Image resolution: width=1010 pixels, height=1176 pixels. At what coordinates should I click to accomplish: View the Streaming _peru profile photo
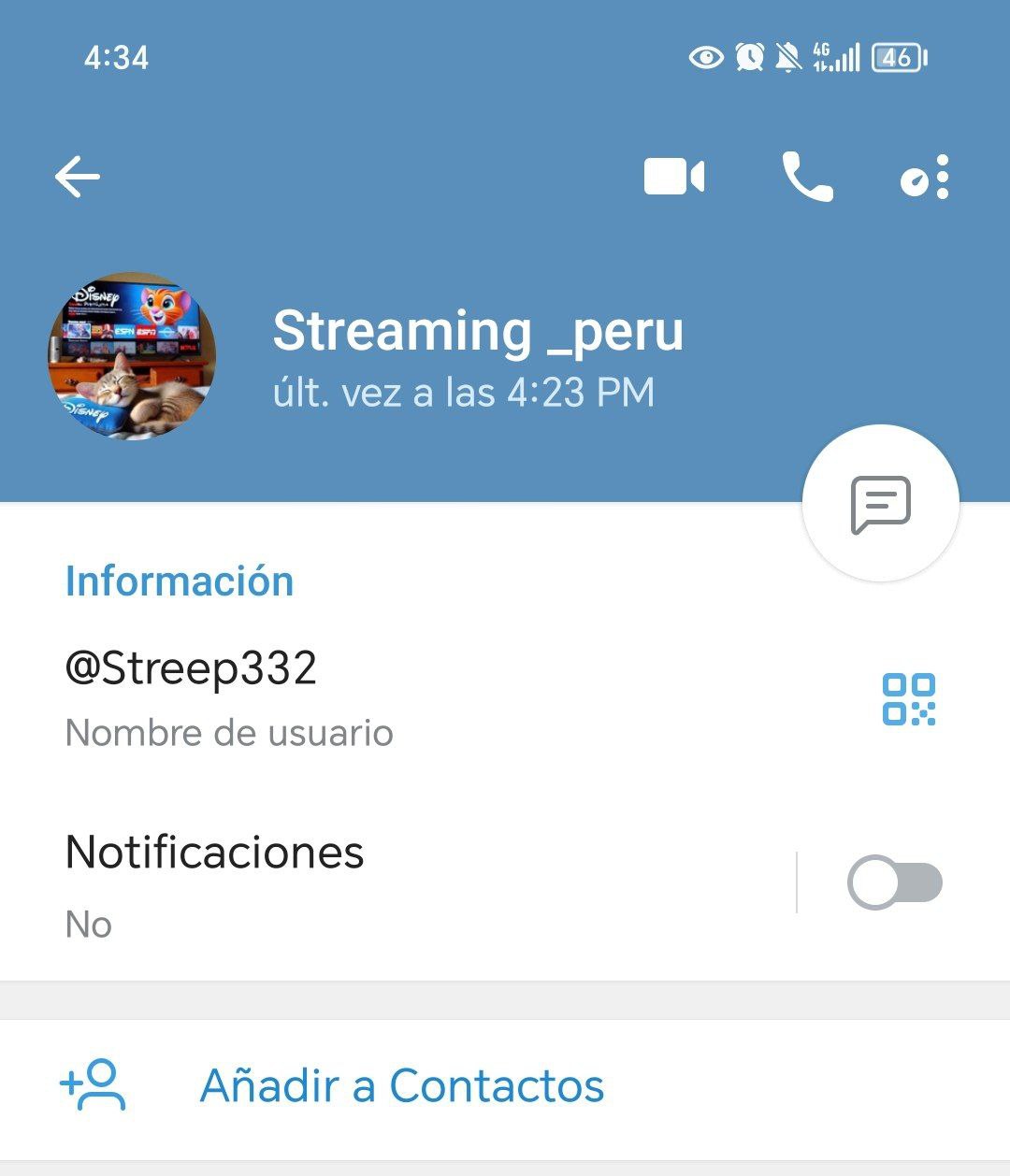point(132,355)
